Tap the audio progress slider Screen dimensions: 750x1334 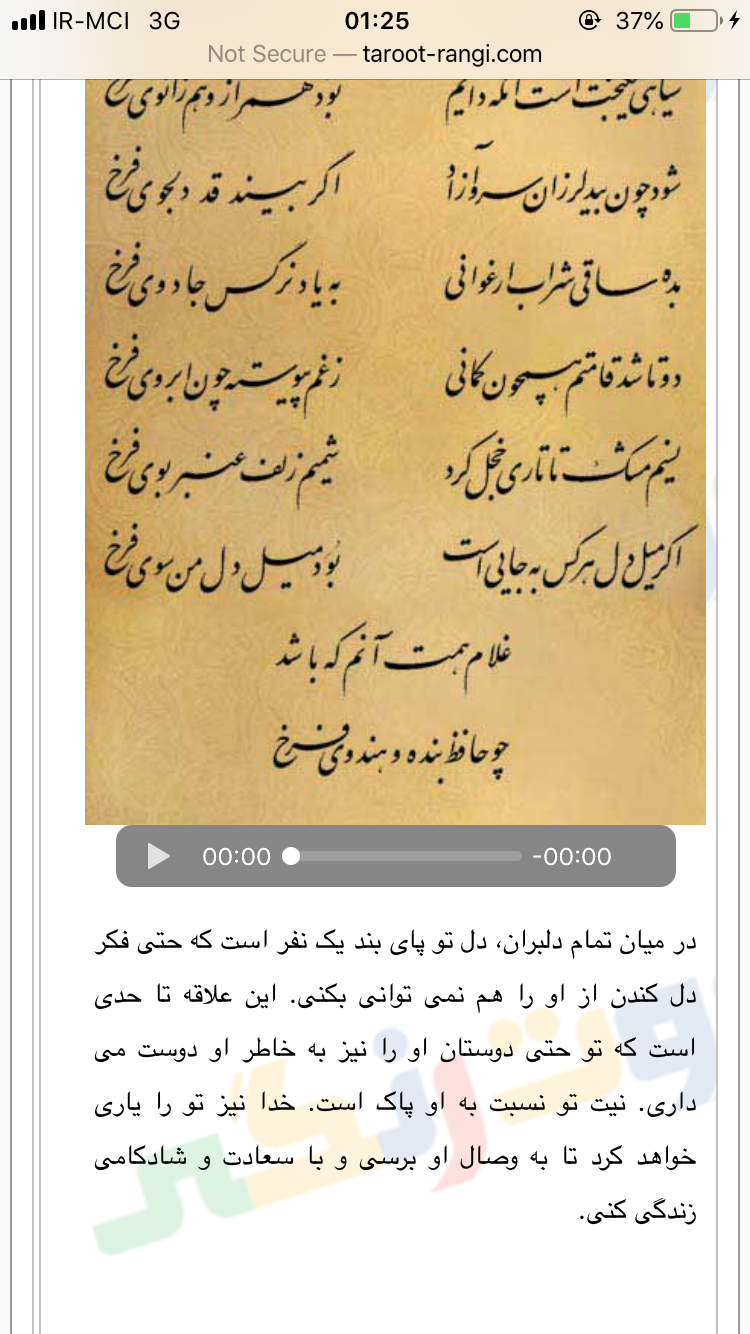[405, 856]
